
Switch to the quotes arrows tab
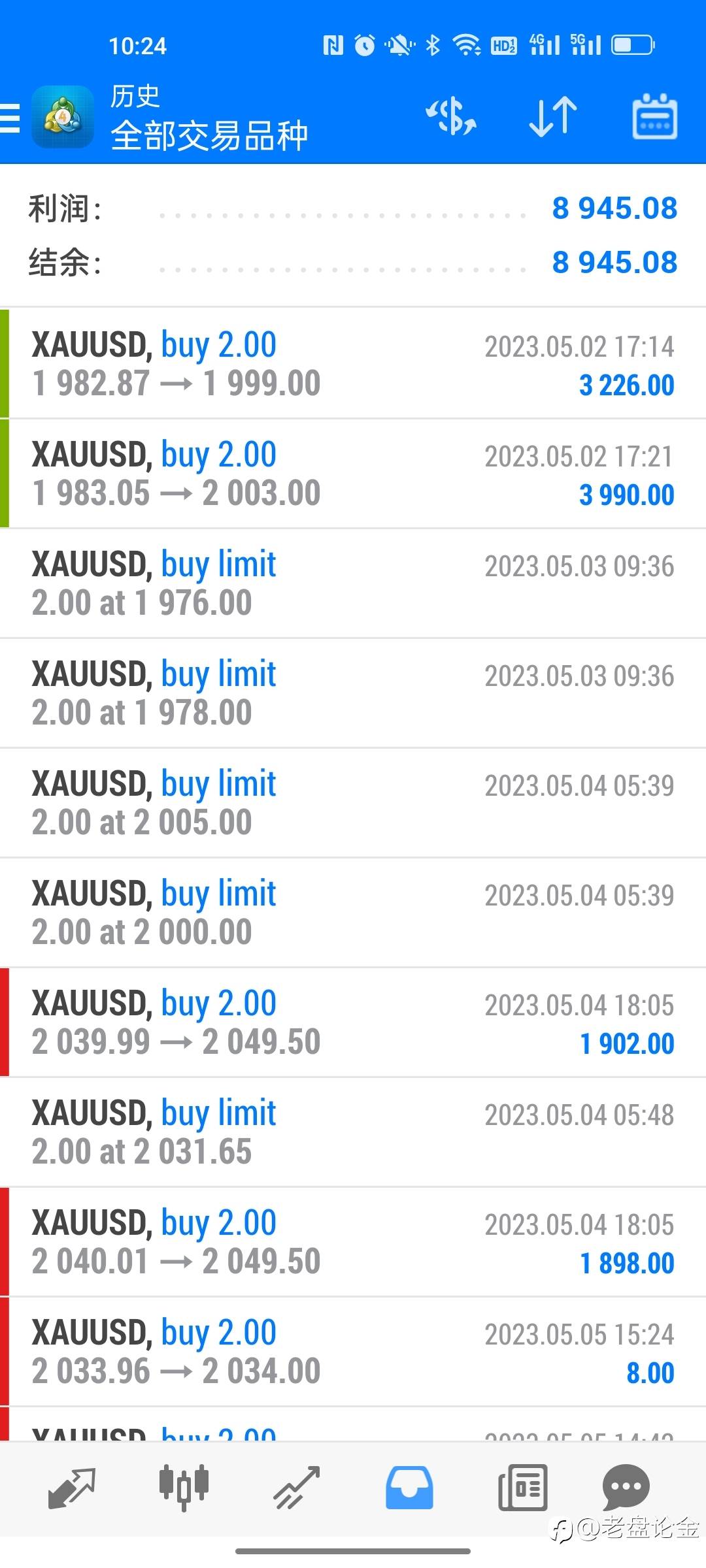coord(72,1488)
